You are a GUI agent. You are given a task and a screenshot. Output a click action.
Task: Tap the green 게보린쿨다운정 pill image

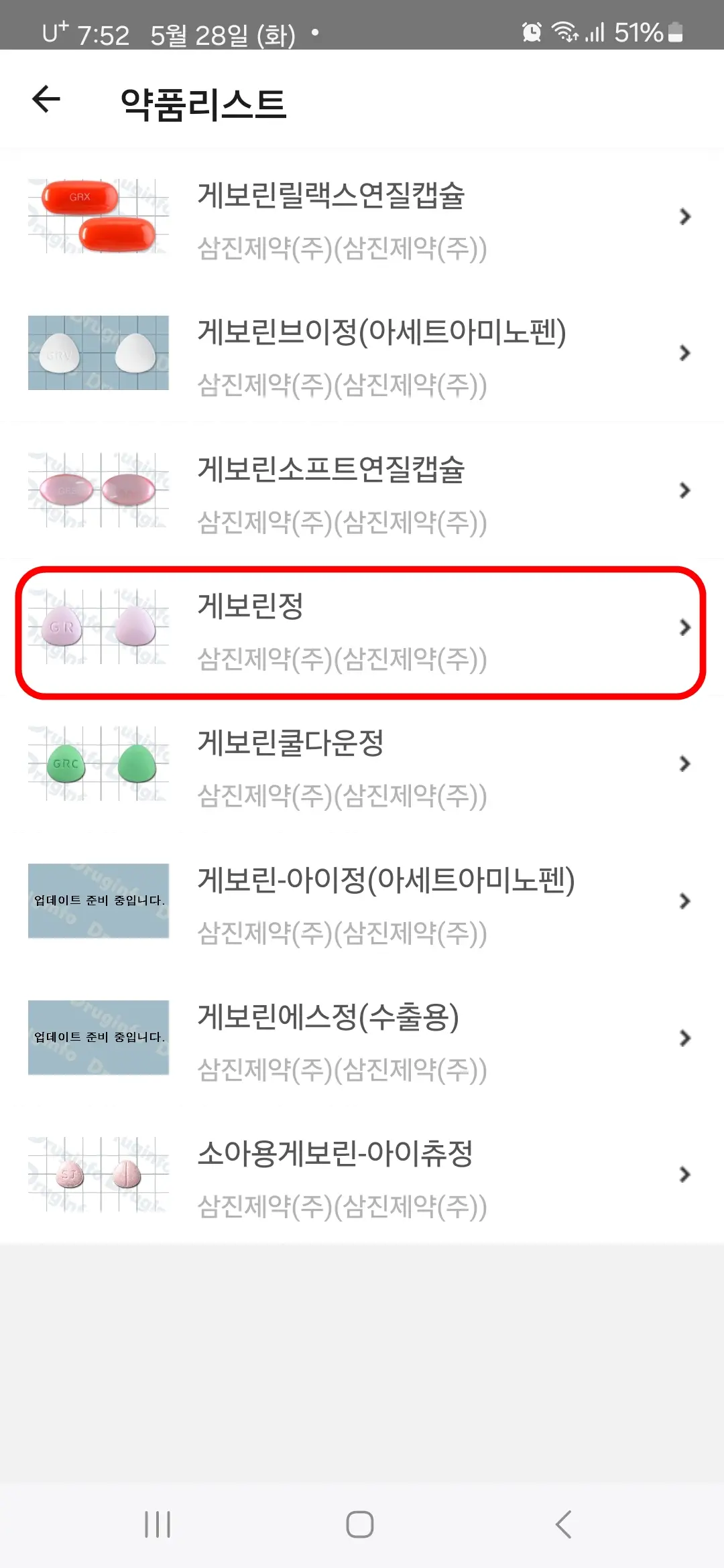[98, 764]
